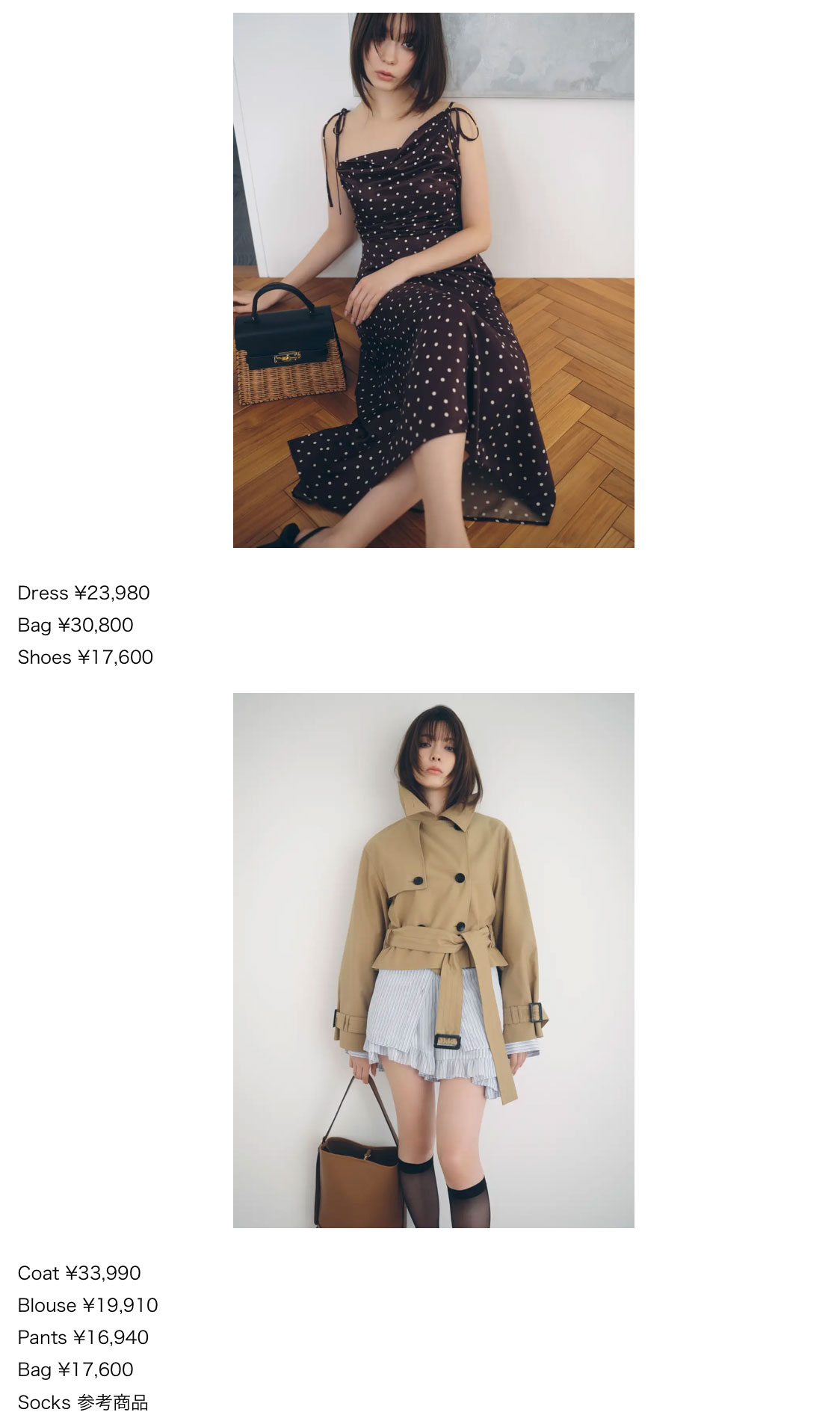Screen dimensions: 840x1424
Task: Open the beige trench coat look photo
Action: click(x=433, y=960)
